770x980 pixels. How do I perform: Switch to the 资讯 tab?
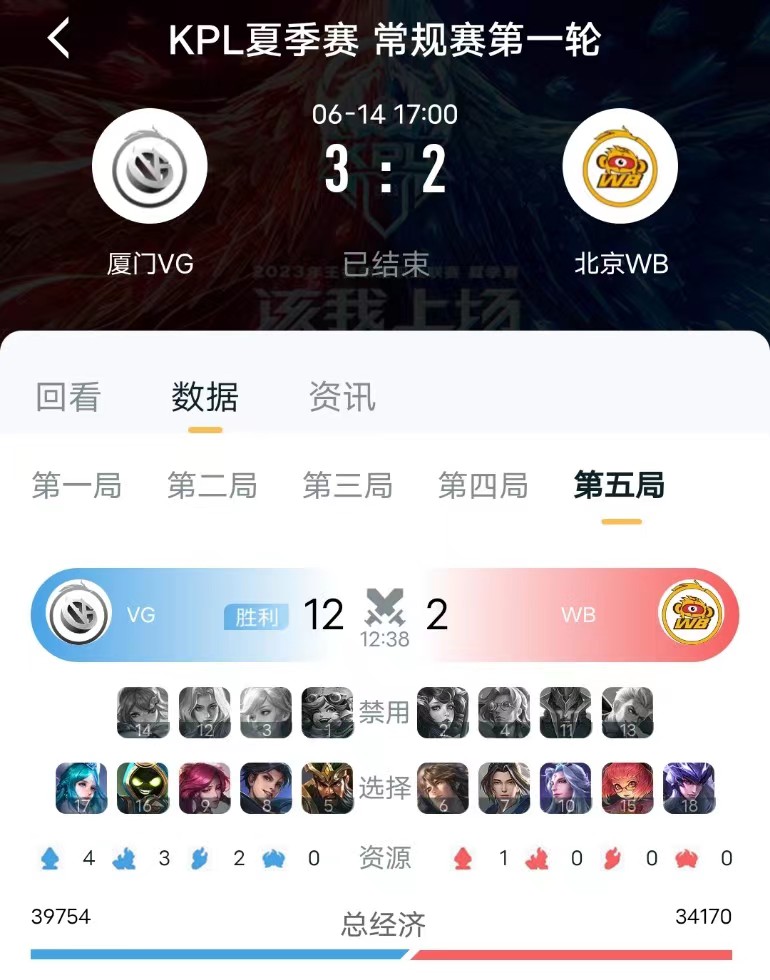341,397
